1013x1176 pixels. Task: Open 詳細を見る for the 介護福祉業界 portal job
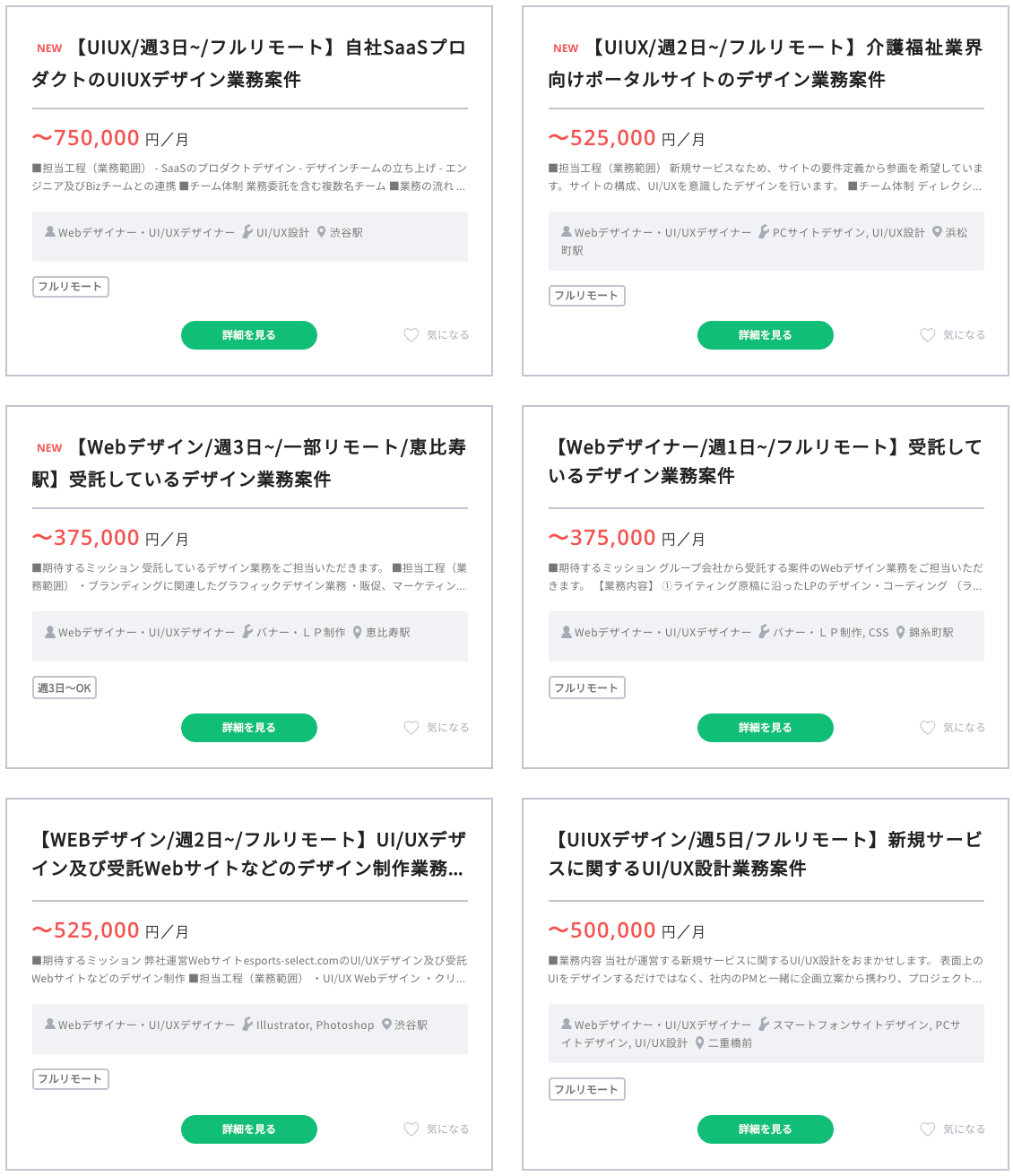766,335
